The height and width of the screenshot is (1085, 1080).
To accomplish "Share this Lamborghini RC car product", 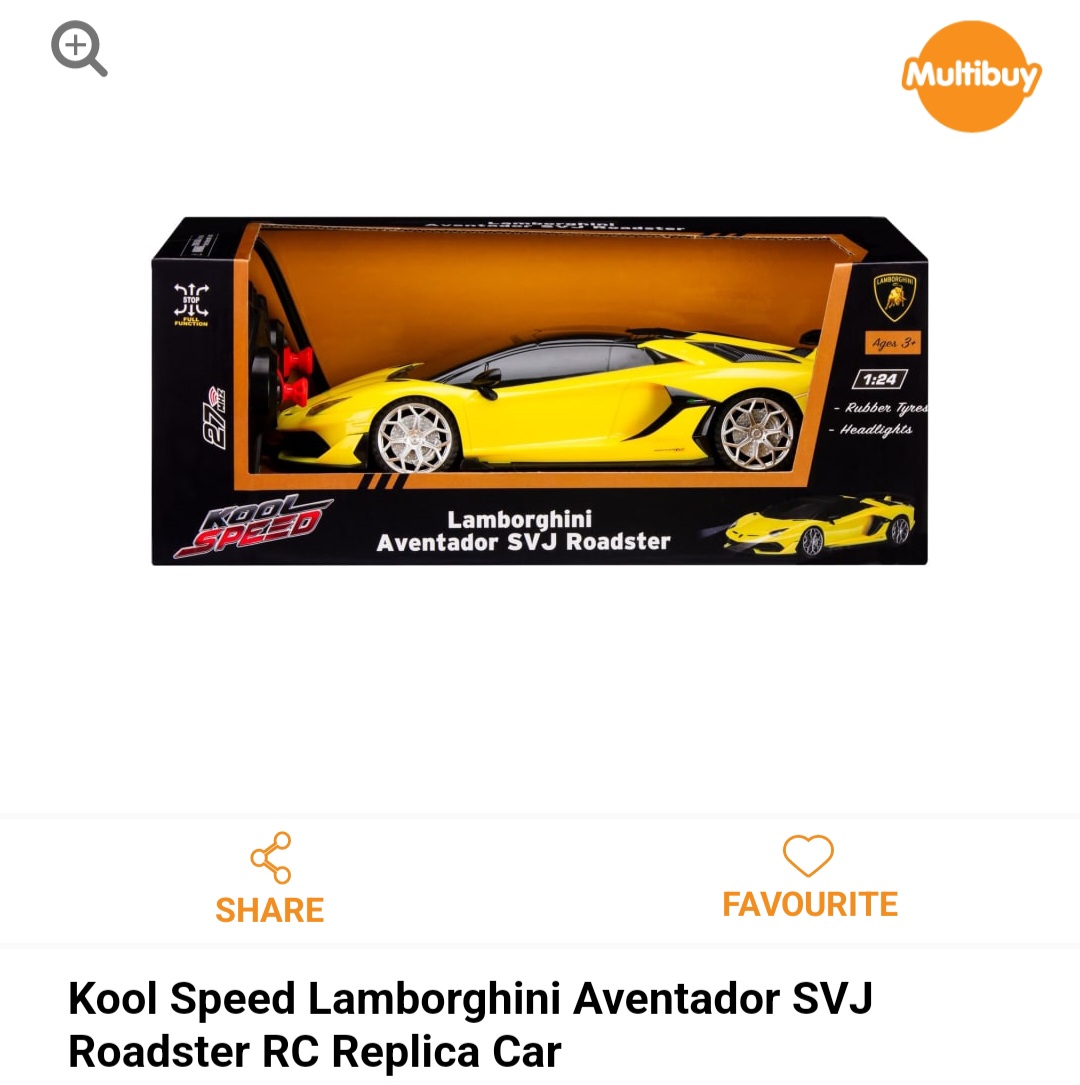I will pos(270,879).
